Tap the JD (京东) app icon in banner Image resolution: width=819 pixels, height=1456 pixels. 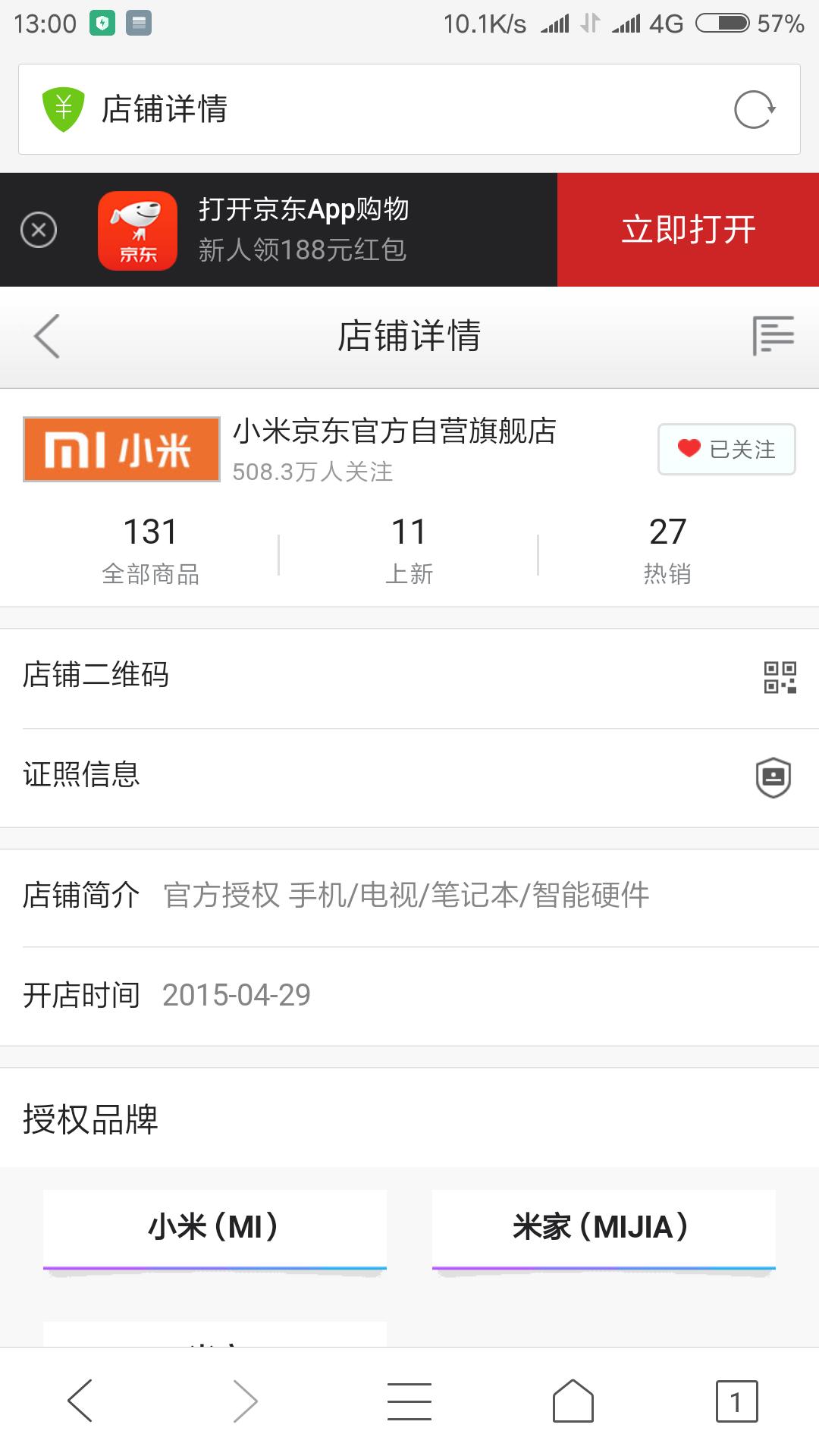136,229
